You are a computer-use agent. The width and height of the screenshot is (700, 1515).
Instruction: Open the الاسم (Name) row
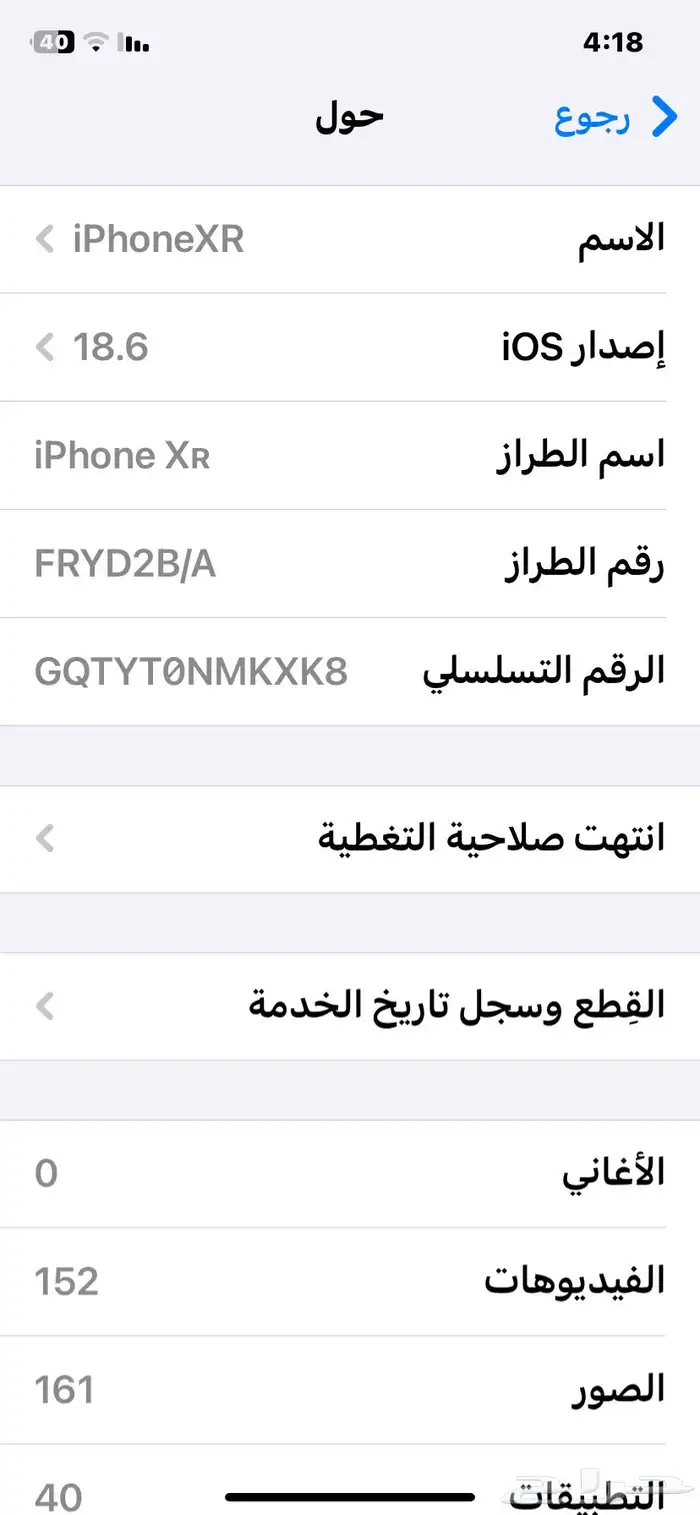(x=350, y=240)
